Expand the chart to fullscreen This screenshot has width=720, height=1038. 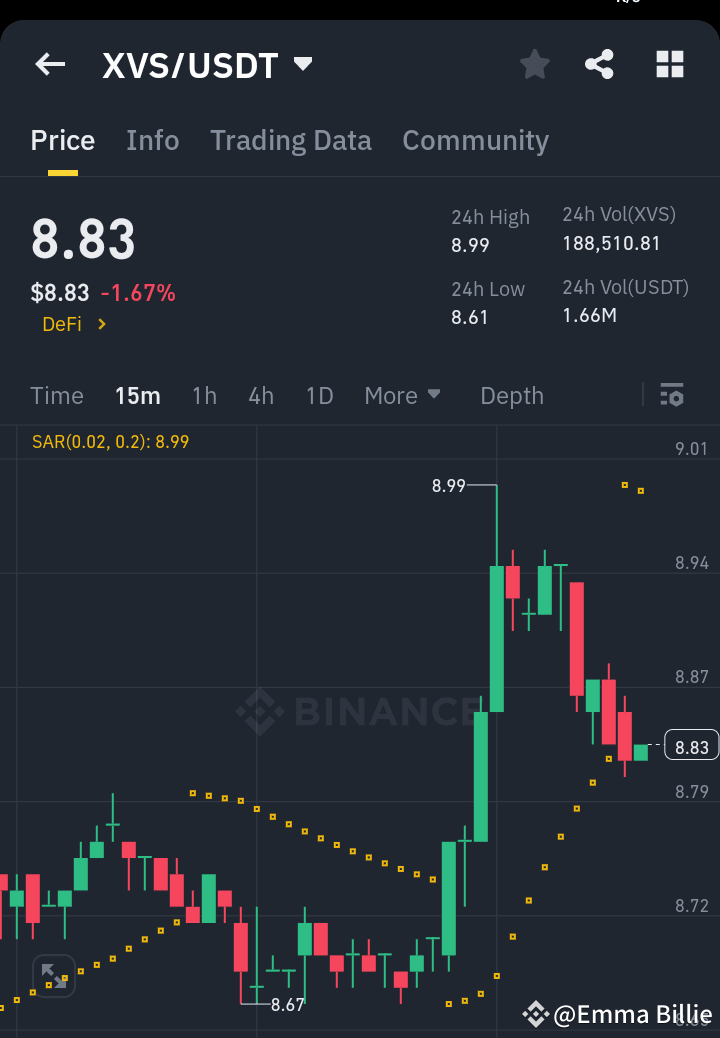coord(53,975)
